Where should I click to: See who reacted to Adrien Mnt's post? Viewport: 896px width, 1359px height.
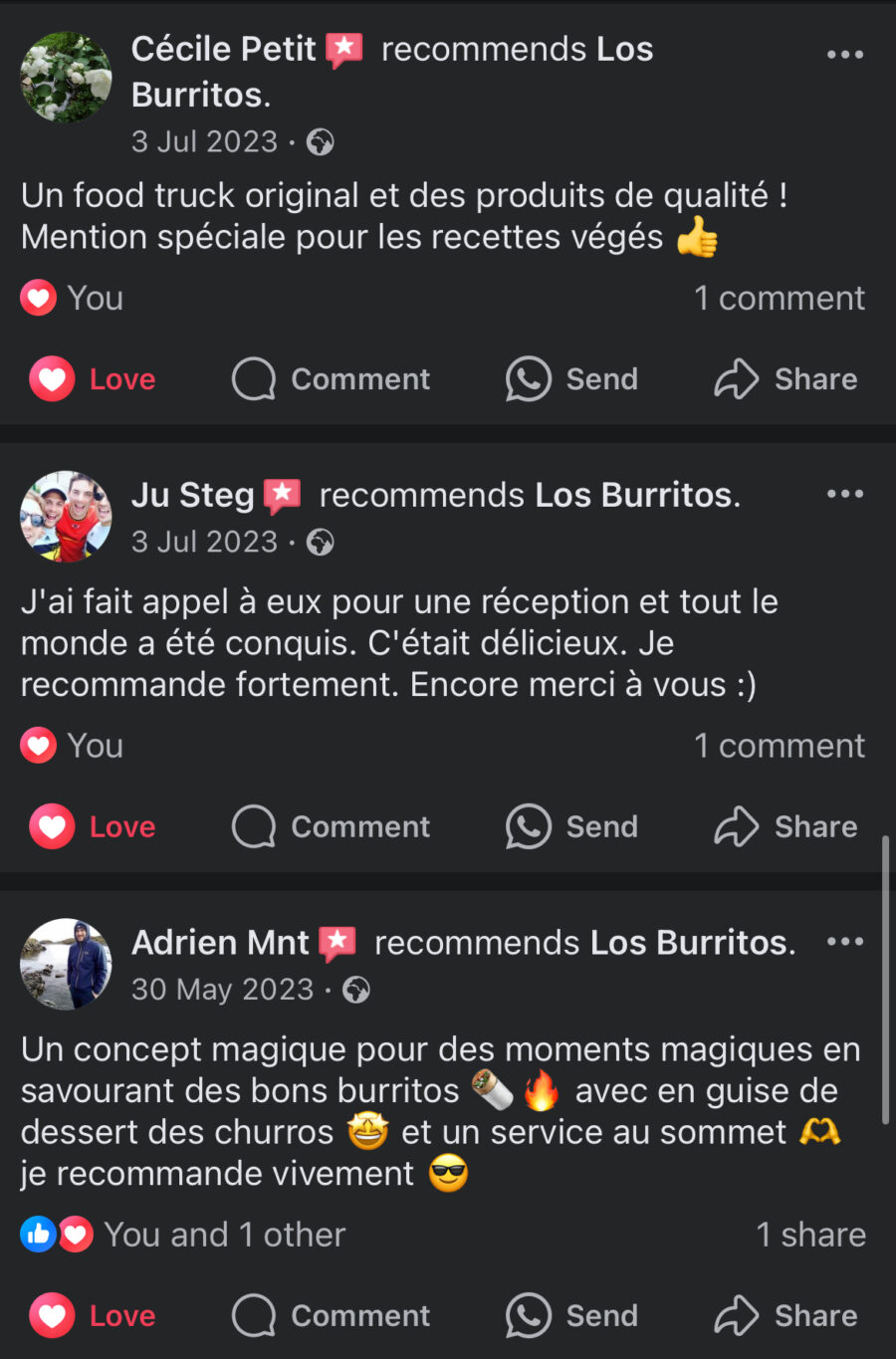click(x=223, y=1235)
